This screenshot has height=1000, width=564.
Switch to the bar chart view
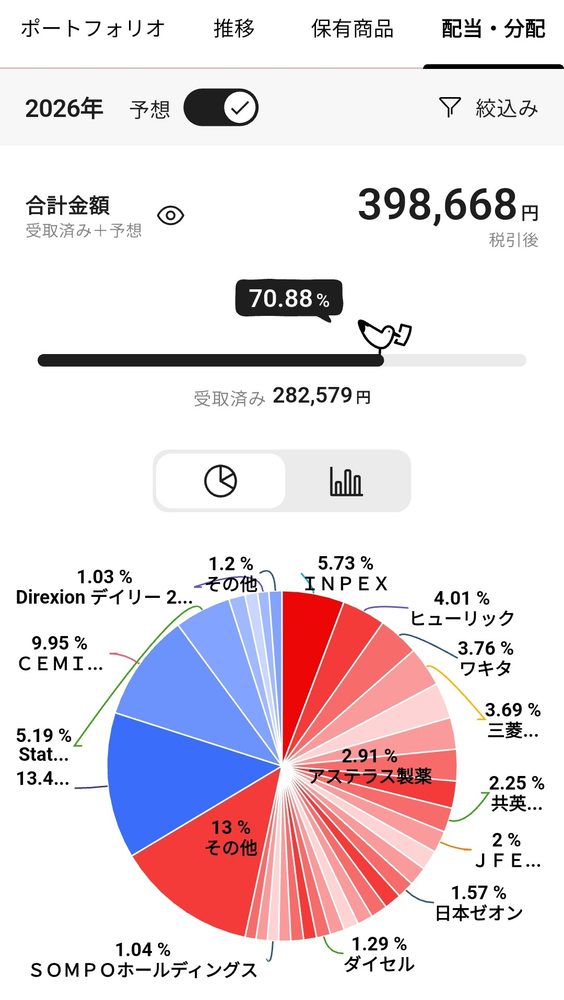coord(346,481)
